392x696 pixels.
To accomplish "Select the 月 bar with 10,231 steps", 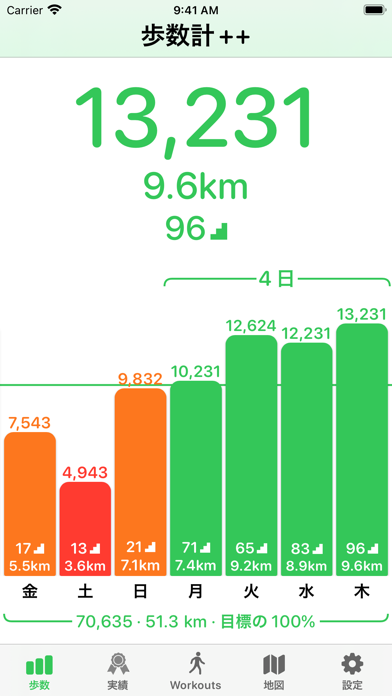I will [x=196, y=478].
